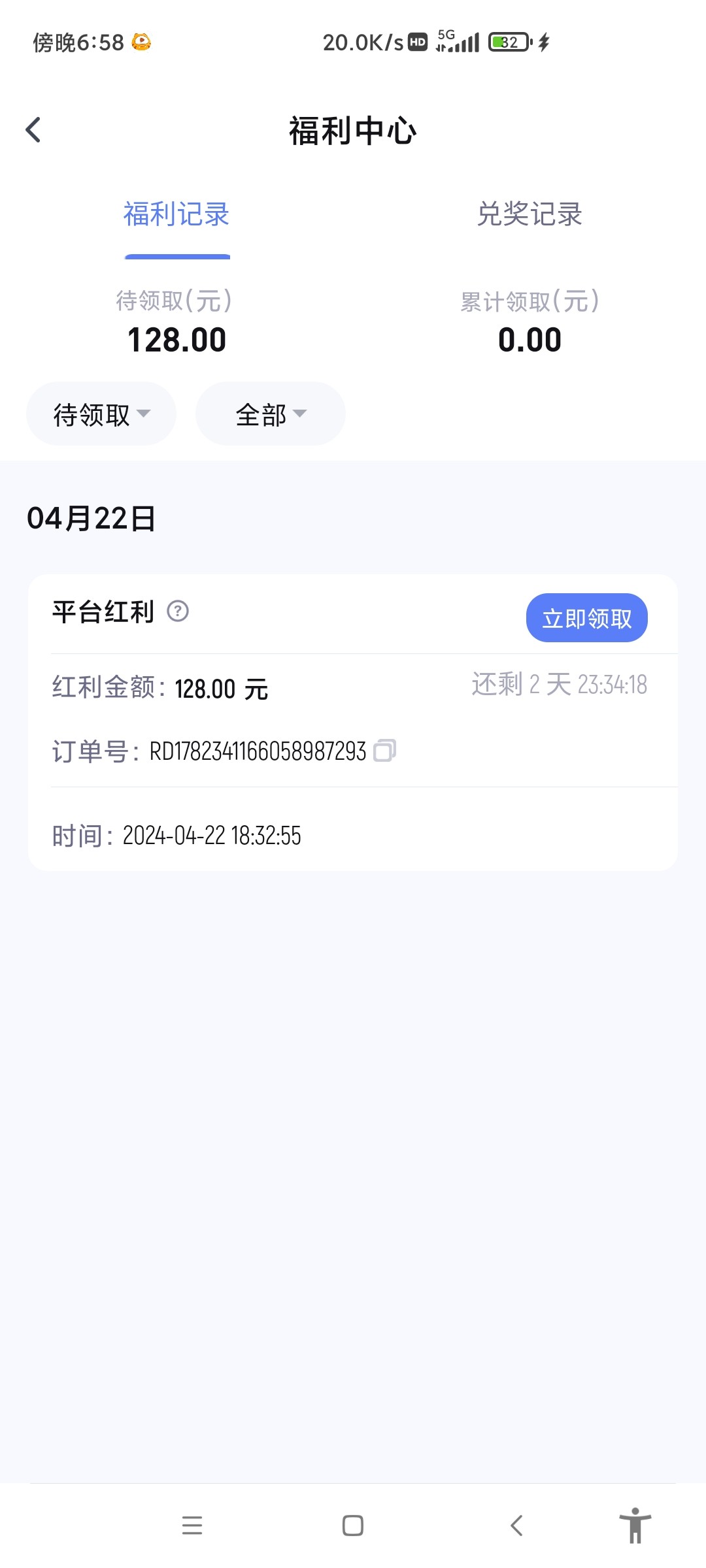Copy the order number using the copy icon
Screen dimensions: 706x1568
[387, 751]
